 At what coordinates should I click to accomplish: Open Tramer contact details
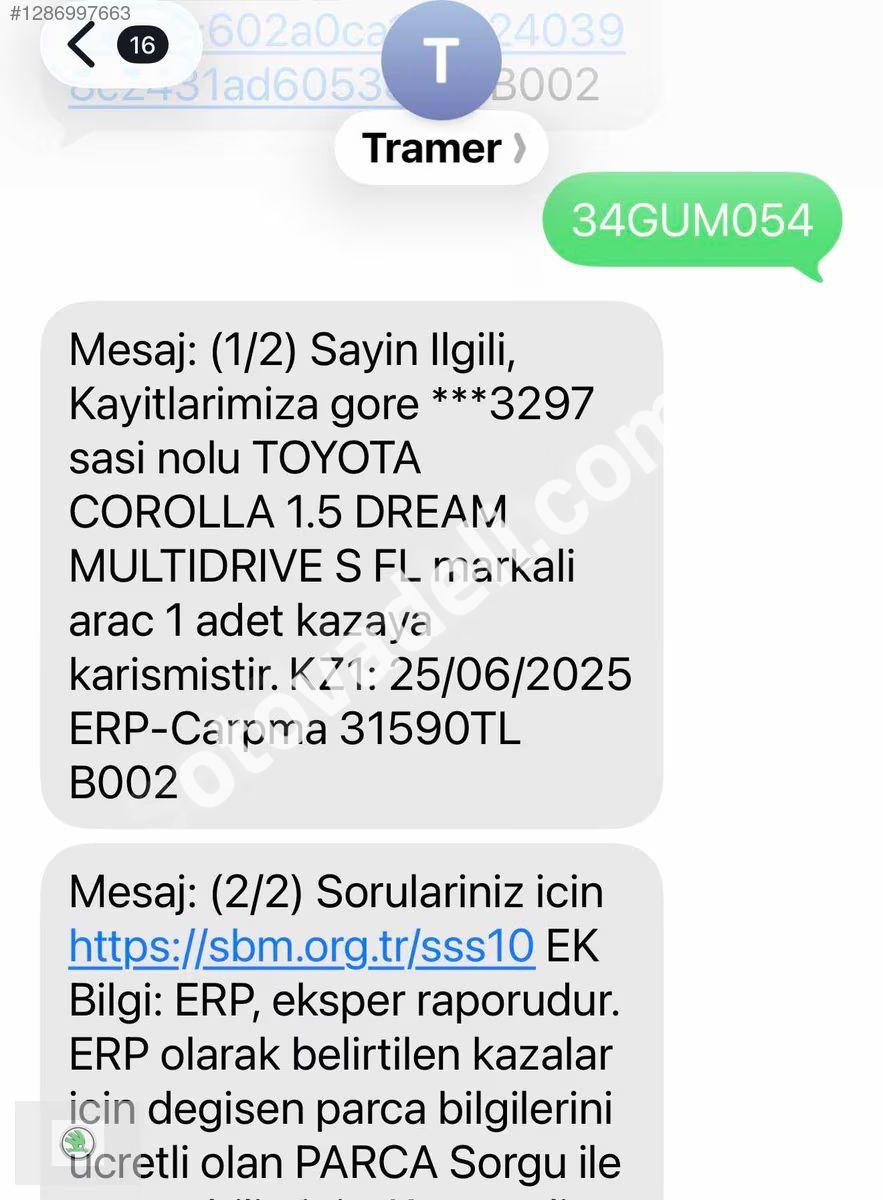(442, 148)
